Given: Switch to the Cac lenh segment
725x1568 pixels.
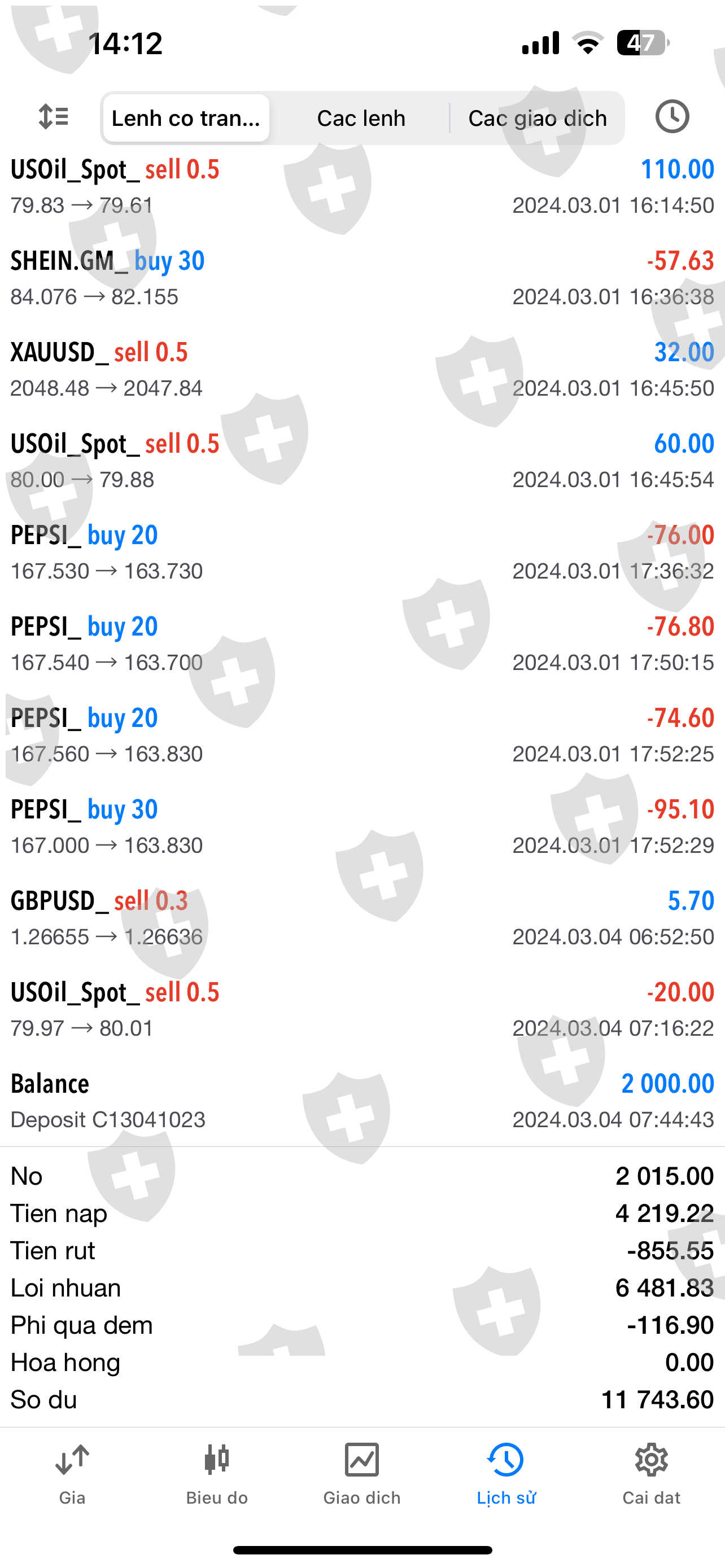Looking at the screenshot, I should pyautogui.click(x=361, y=118).
